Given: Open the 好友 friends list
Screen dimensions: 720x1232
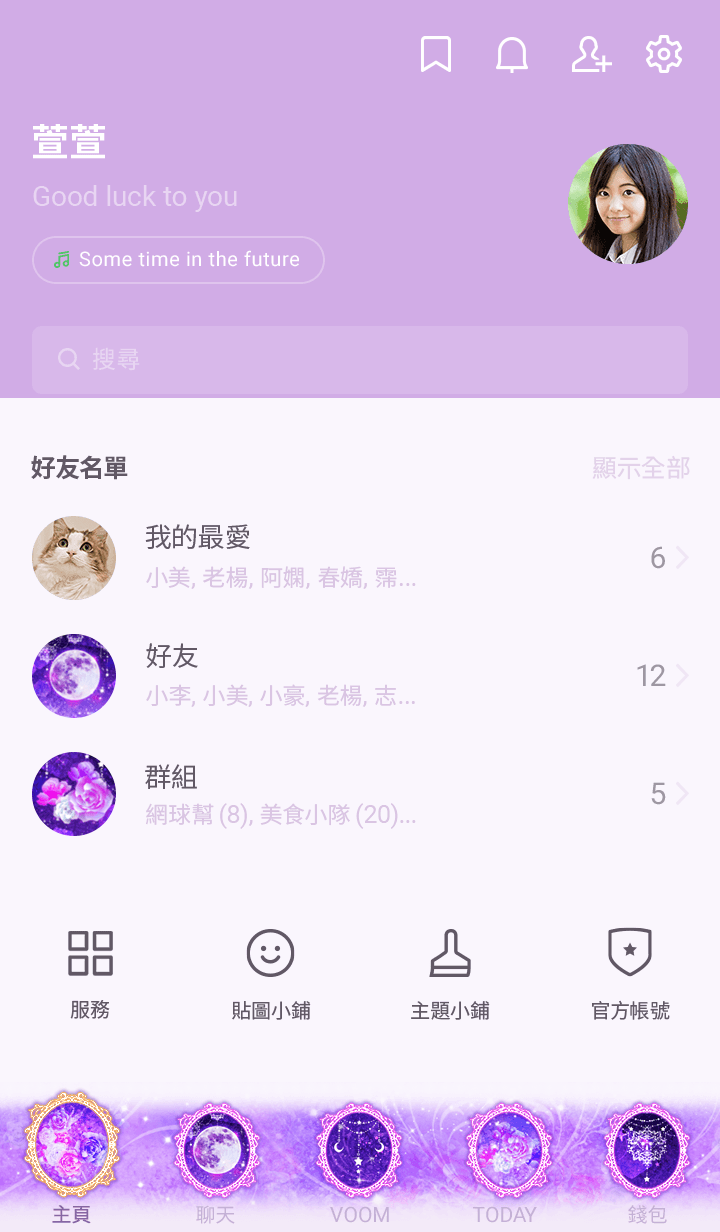Looking at the screenshot, I should tap(360, 676).
